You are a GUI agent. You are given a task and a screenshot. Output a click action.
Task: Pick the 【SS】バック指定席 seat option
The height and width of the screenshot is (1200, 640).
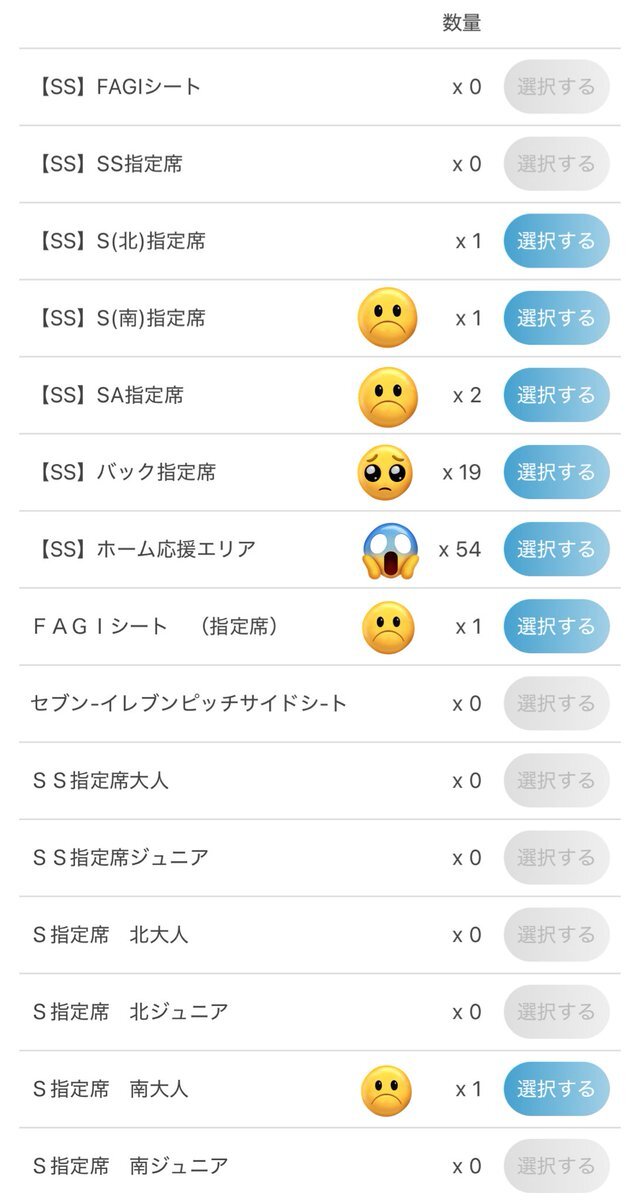point(556,472)
